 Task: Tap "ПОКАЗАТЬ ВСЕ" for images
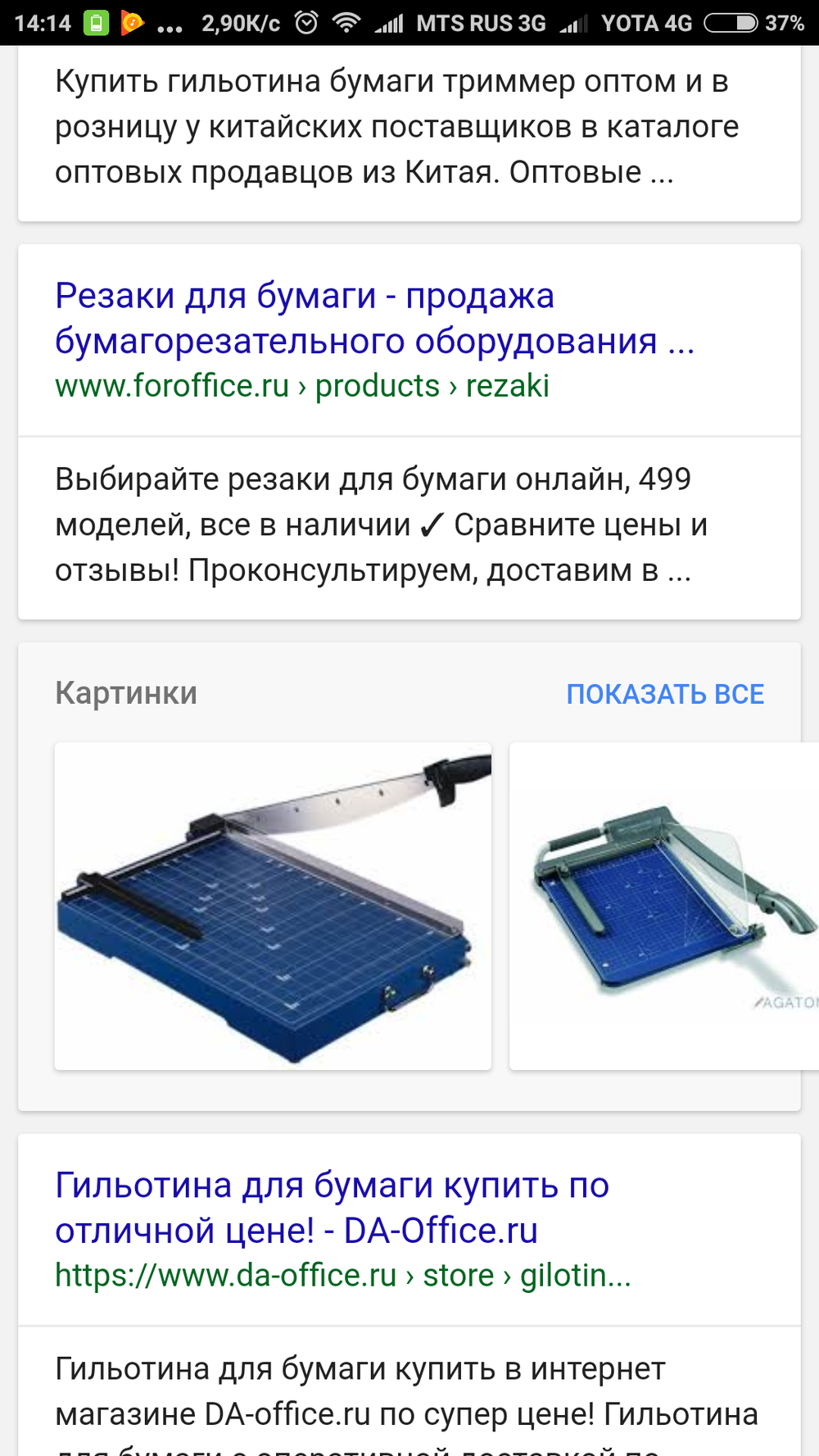(x=665, y=694)
